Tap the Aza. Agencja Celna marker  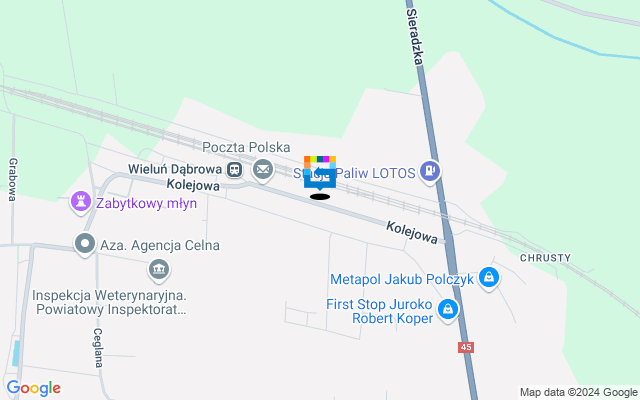(86, 243)
